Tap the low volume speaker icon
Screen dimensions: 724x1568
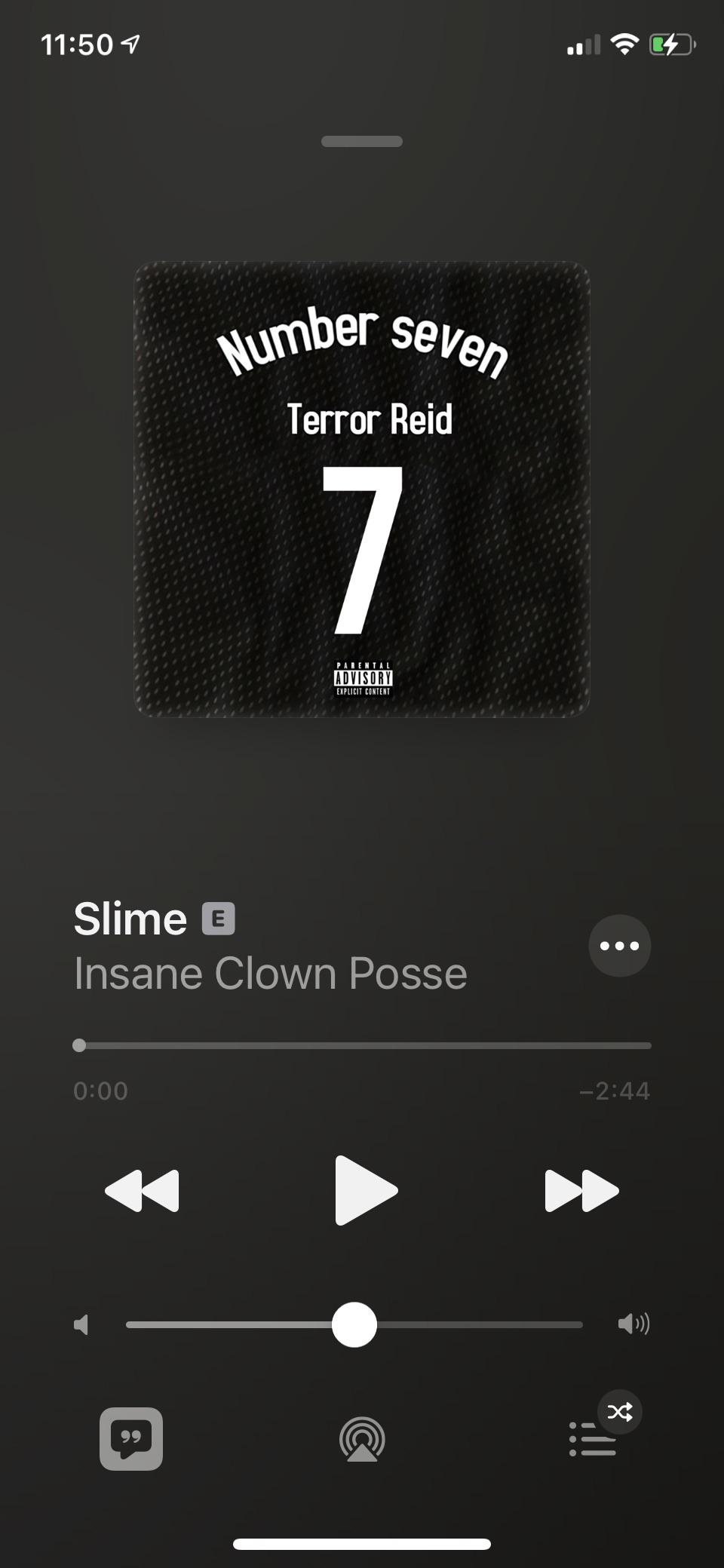point(82,1324)
